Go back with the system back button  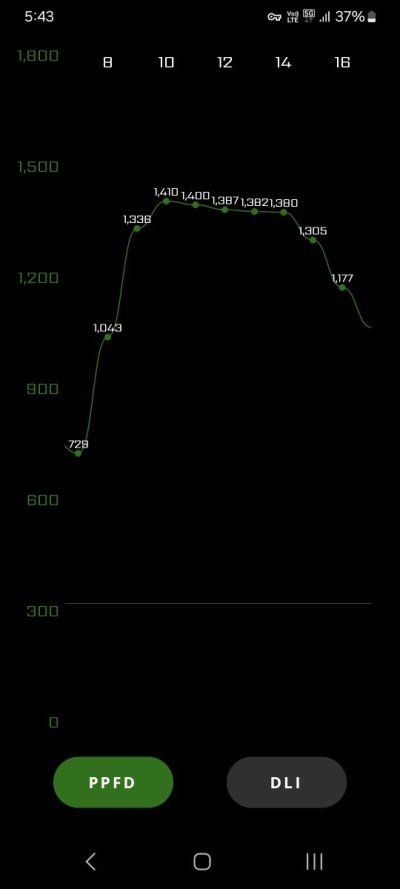(90, 861)
